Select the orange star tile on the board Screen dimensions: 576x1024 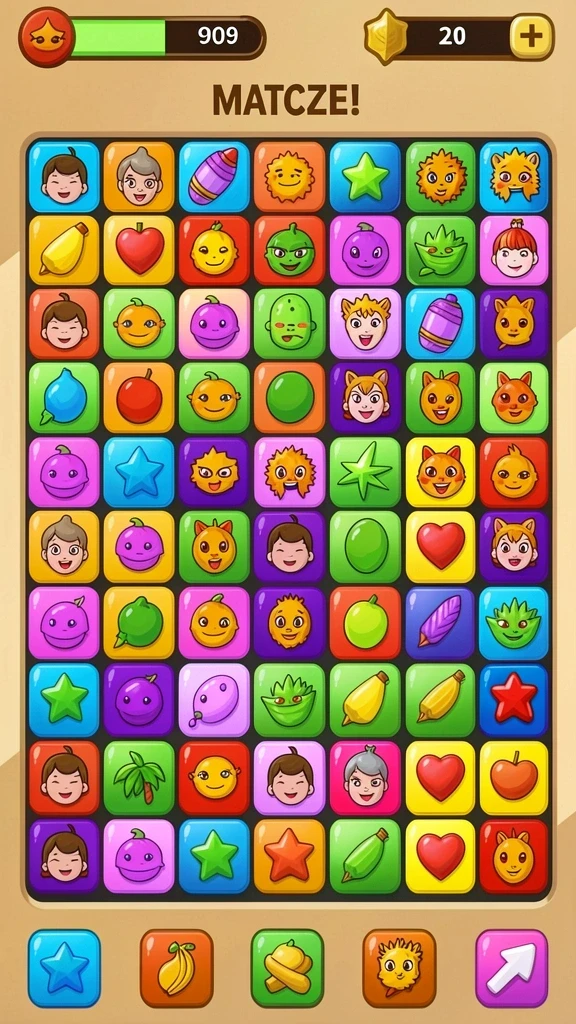[x=289, y=856]
